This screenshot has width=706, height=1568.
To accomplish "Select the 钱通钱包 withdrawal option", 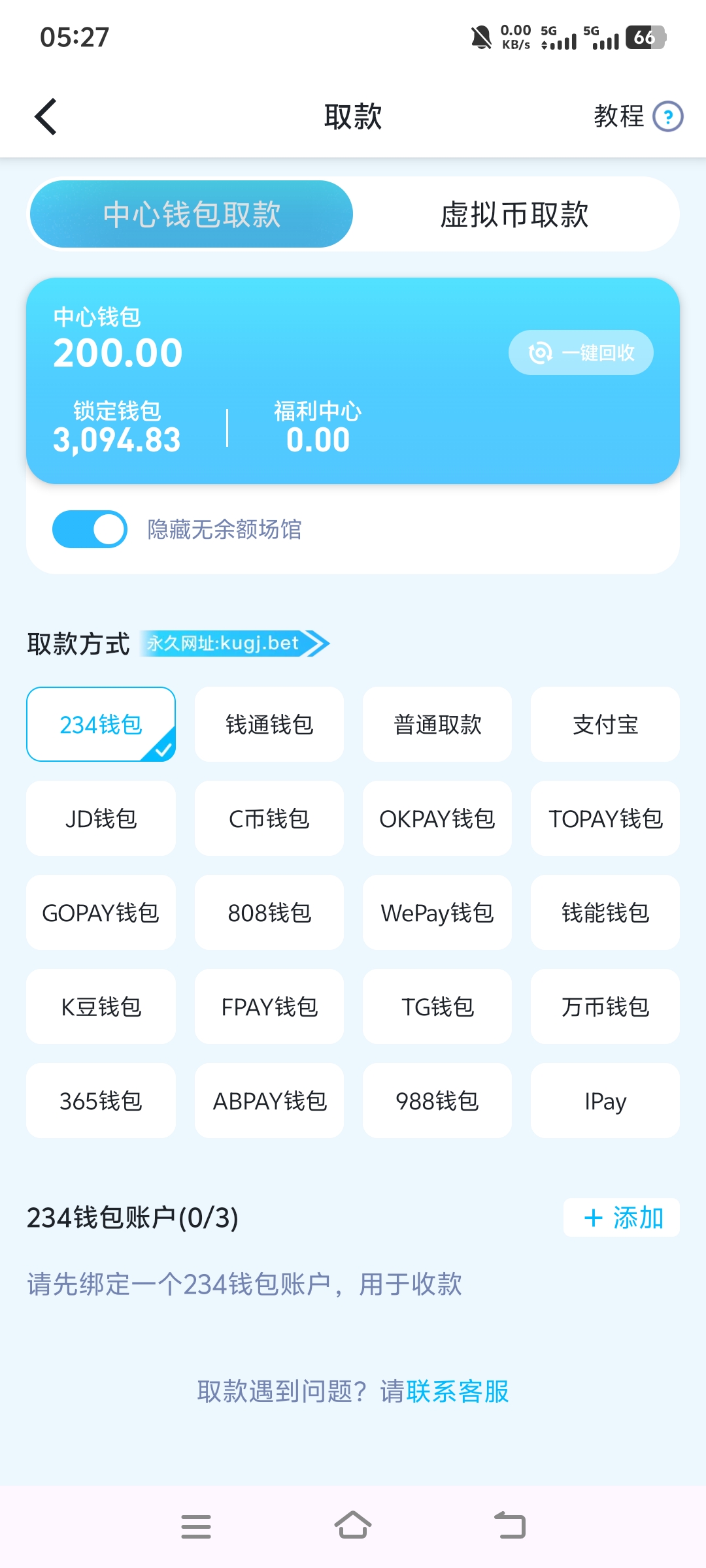I will [269, 725].
